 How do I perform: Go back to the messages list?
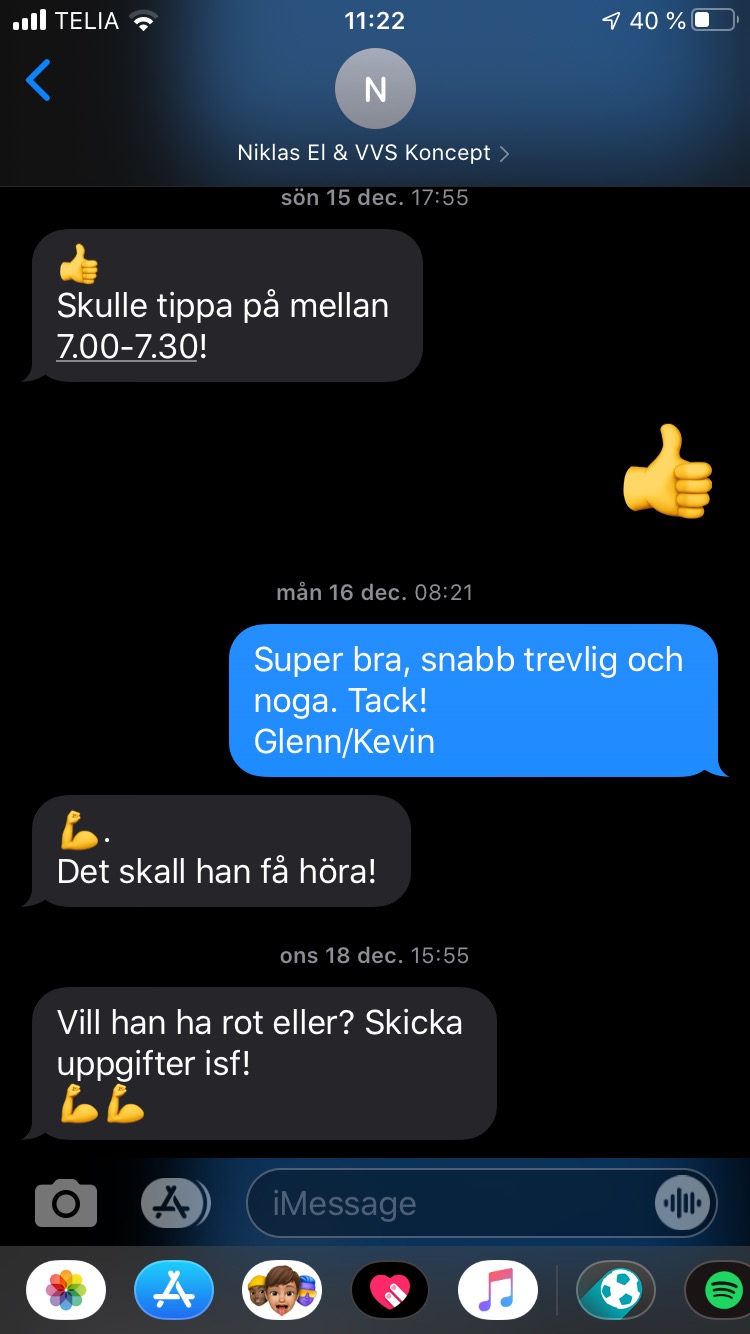(38, 81)
